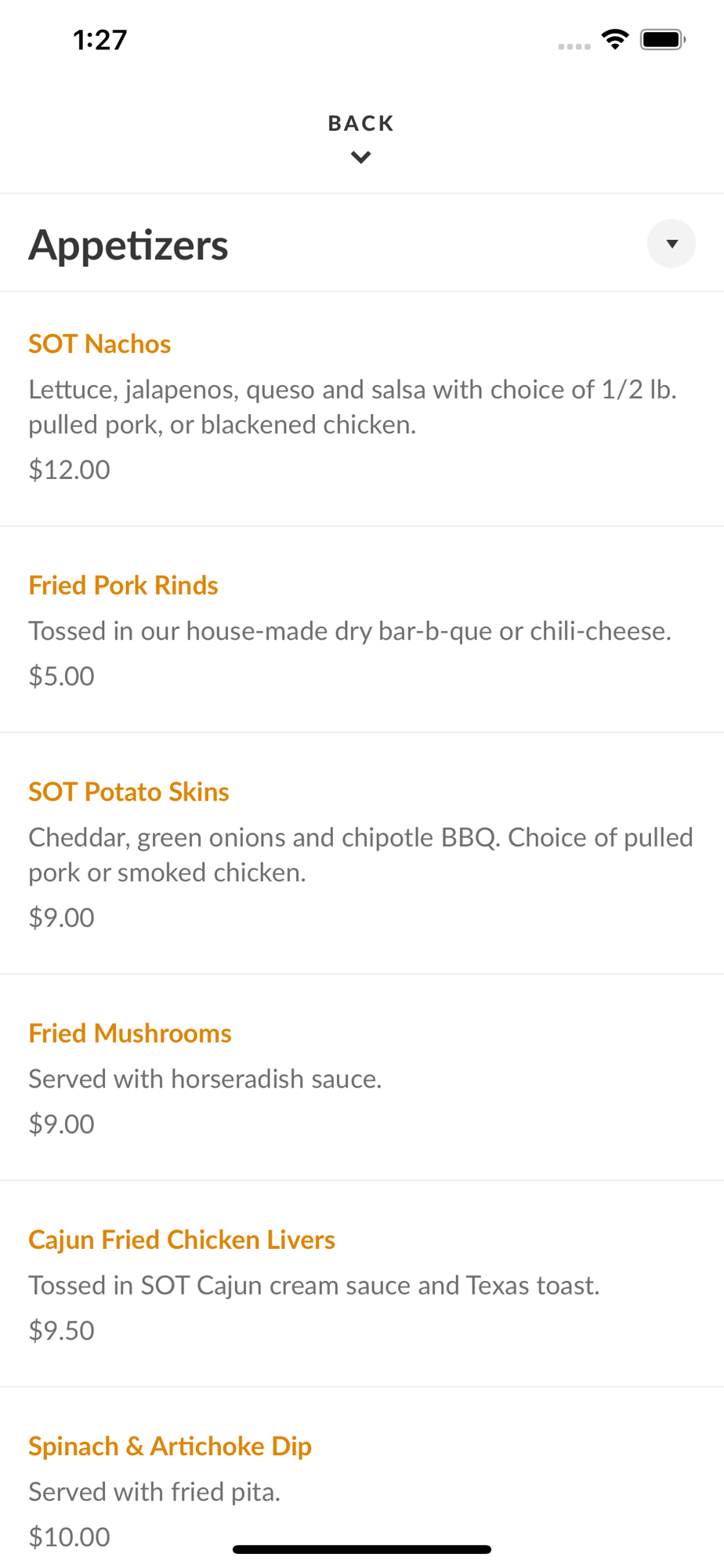Open Cajun Fried Chicken Livers
This screenshot has height=1568, width=724.
[x=182, y=1240]
